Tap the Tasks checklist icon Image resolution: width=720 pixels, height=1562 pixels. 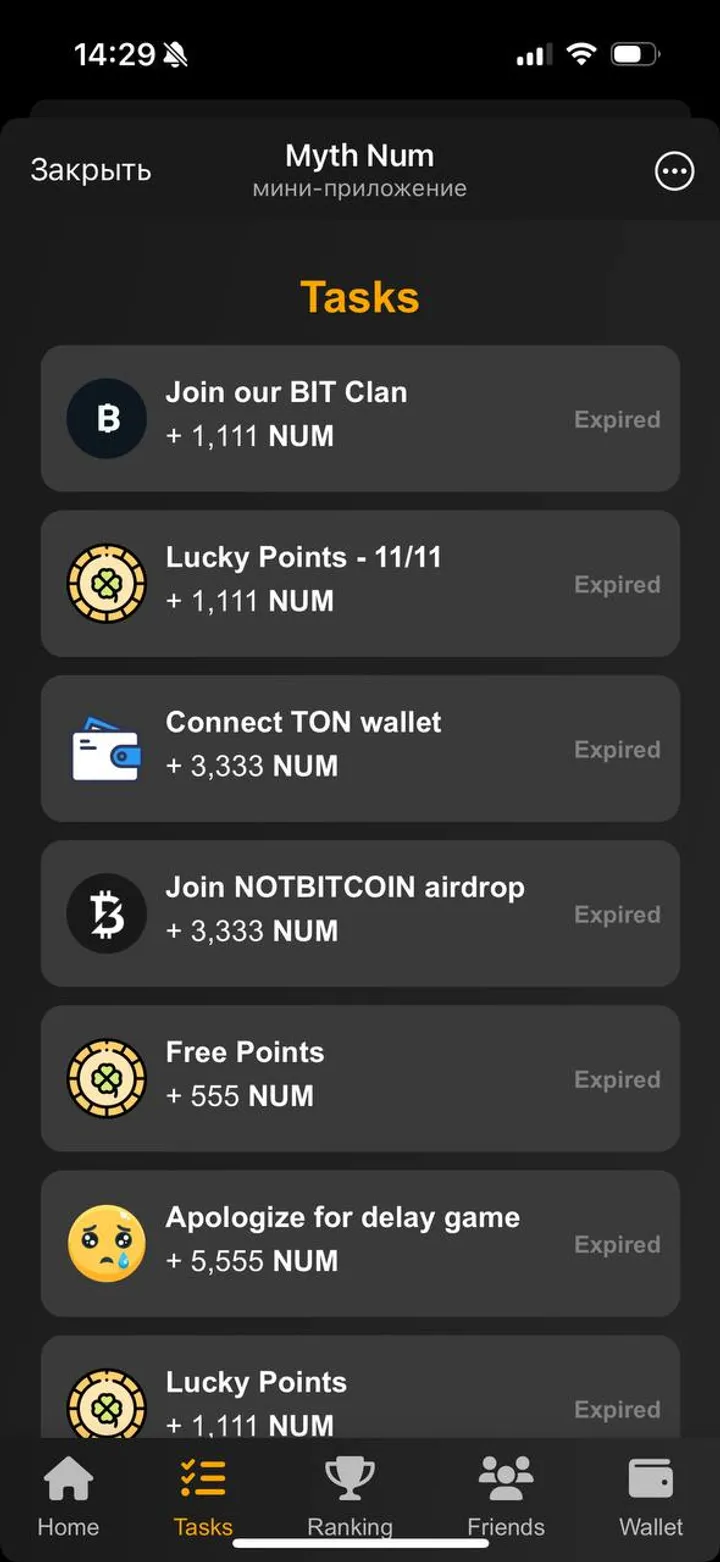pos(202,1476)
